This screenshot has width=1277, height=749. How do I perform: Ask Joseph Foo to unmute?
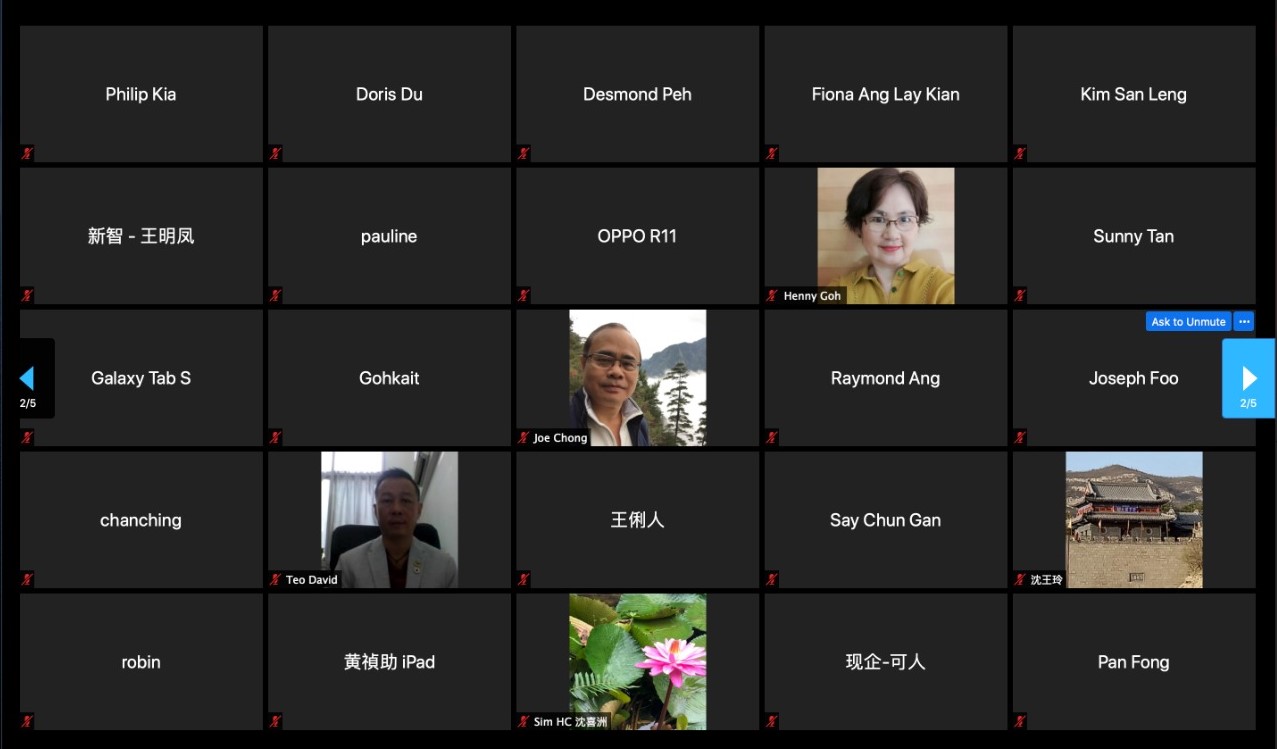click(1188, 322)
